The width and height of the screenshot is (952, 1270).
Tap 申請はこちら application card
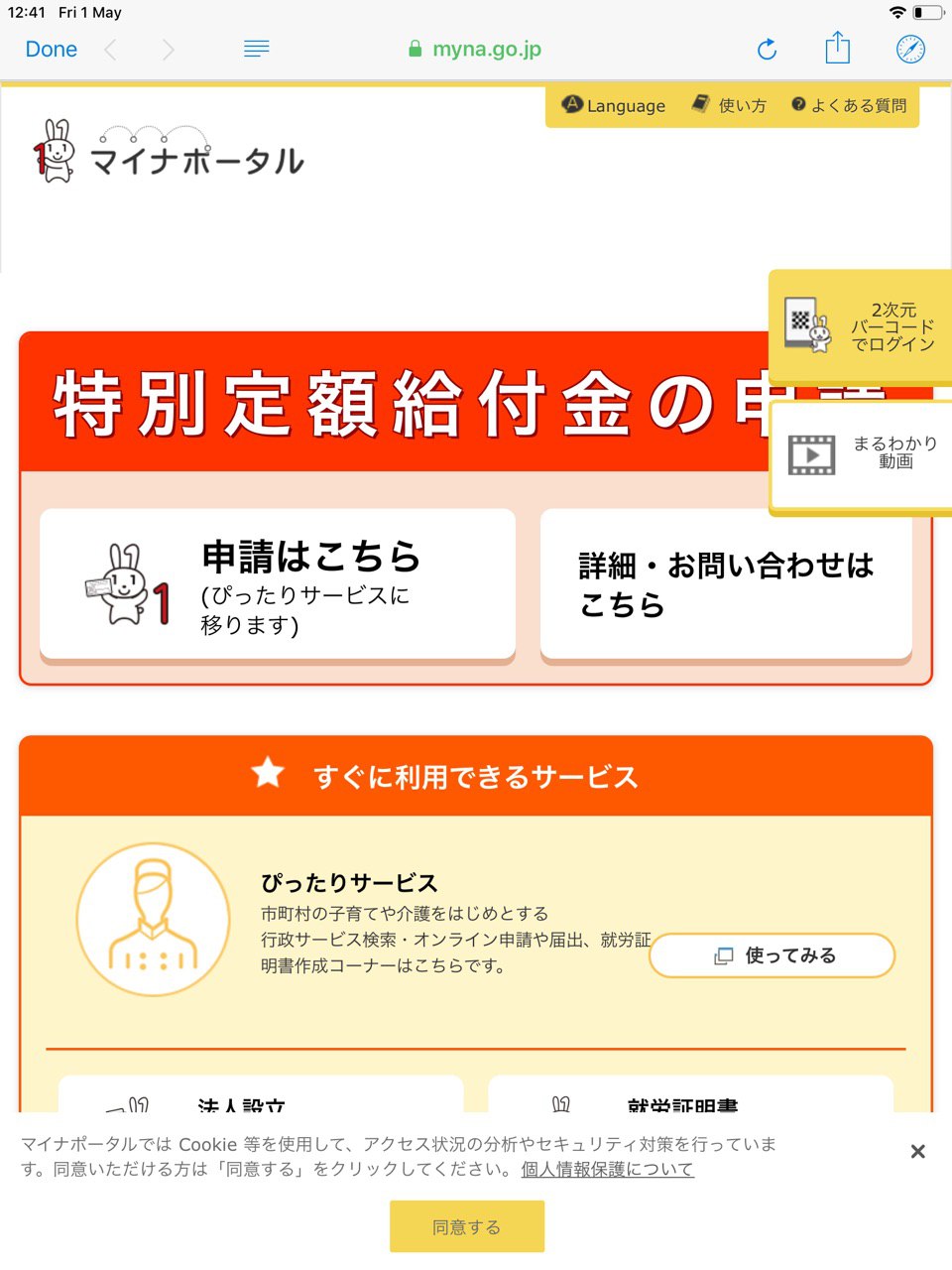tap(278, 584)
